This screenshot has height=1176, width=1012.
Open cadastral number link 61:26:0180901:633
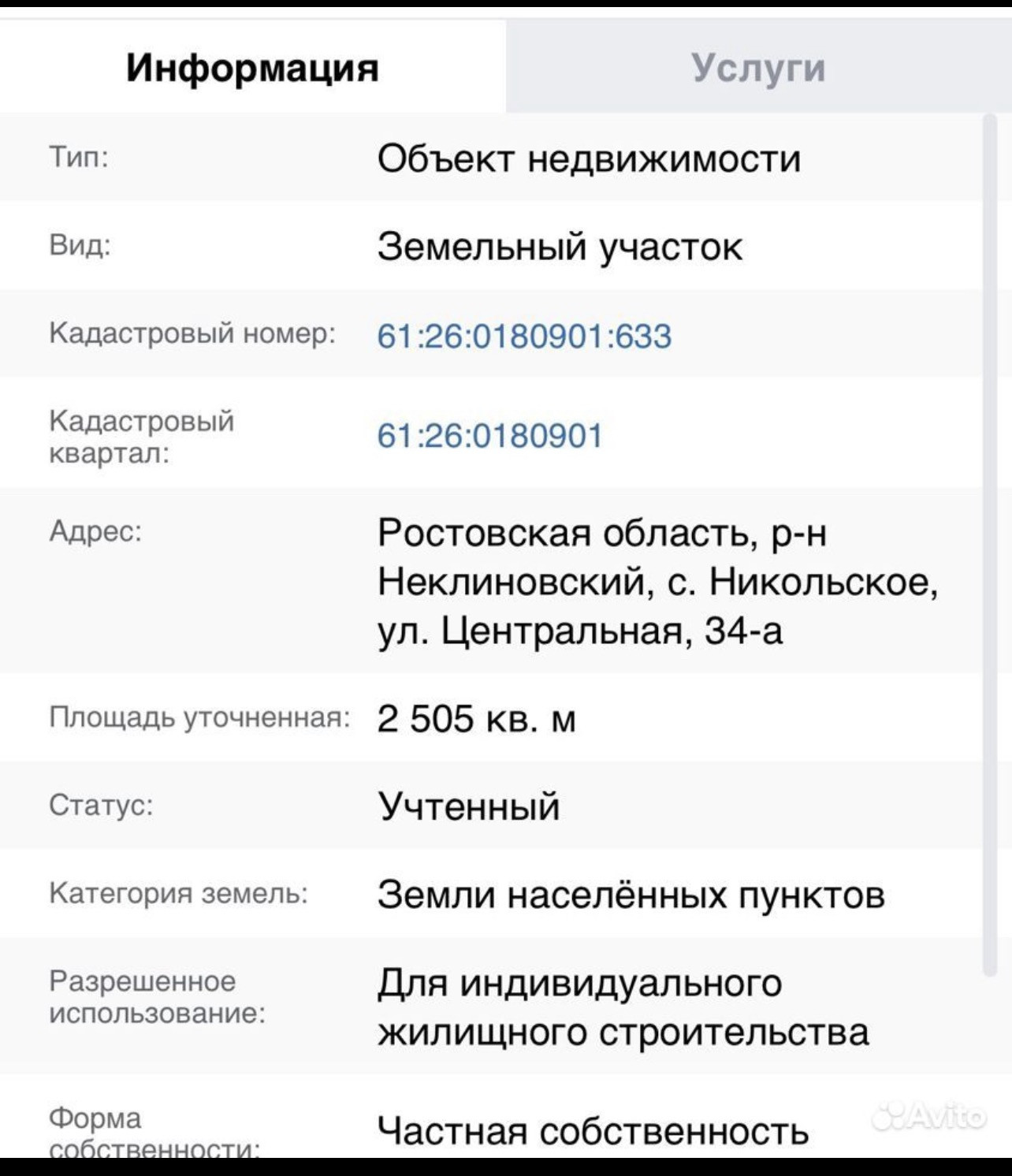(524, 337)
